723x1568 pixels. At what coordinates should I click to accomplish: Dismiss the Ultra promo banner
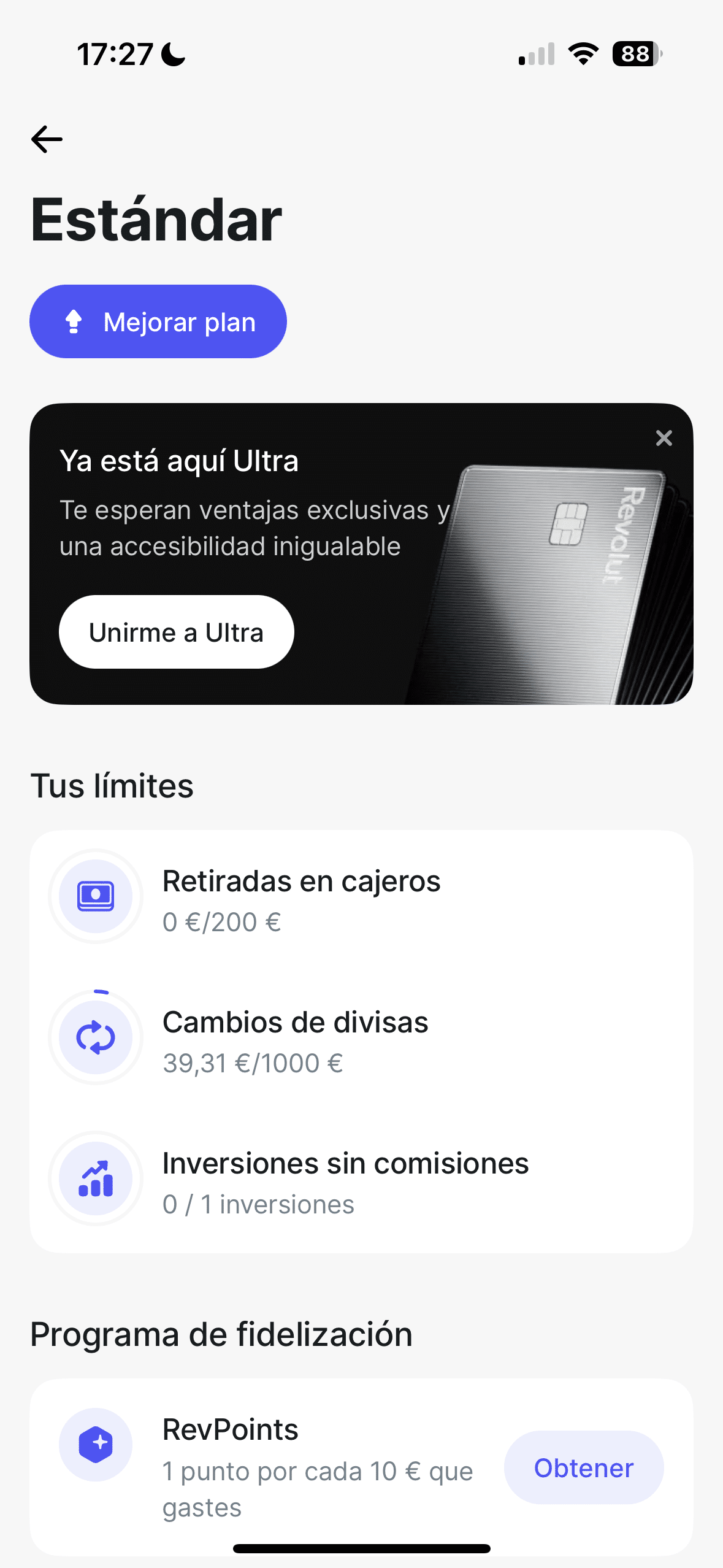point(664,438)
